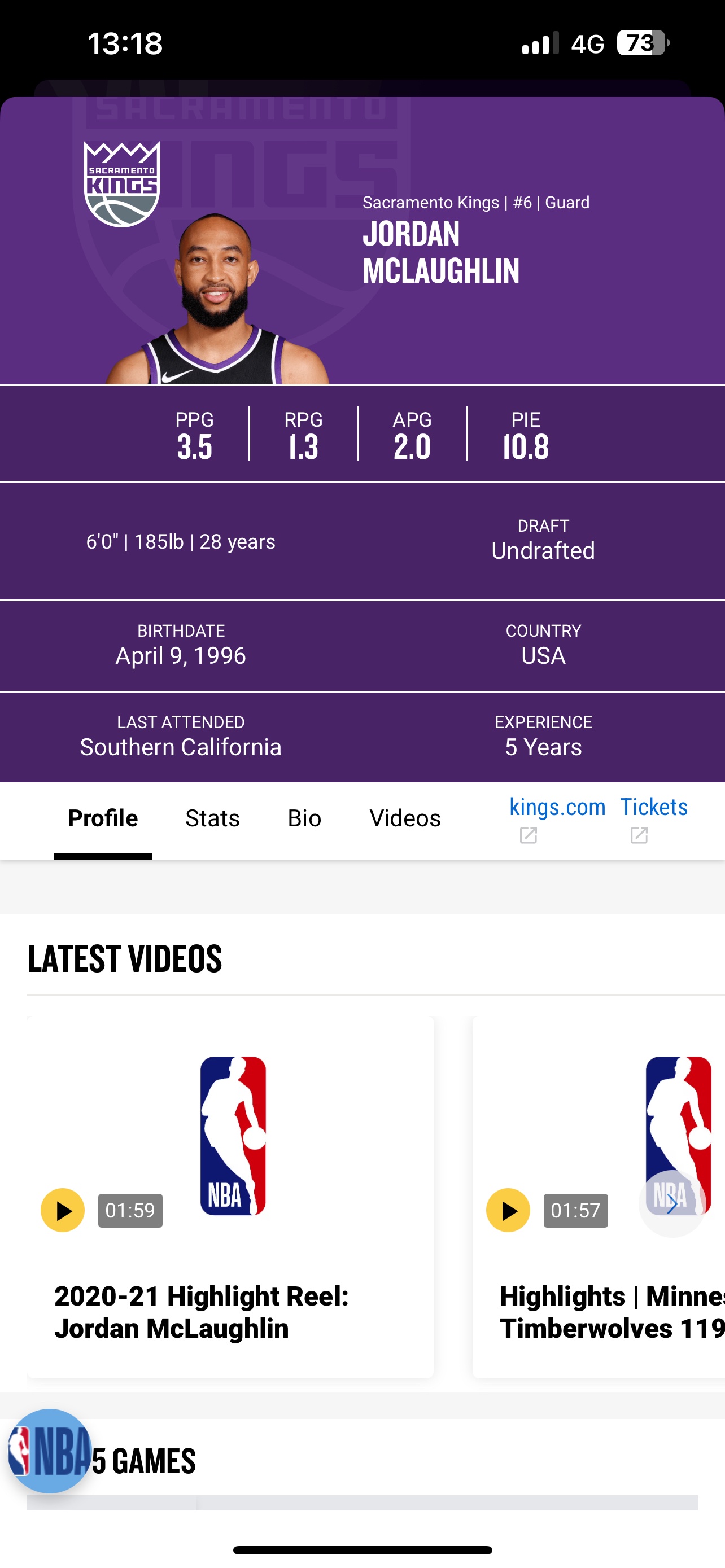Play the 2020-21 Highlight Reel video
725x1568 pixels.
click(x=63, y=1210)
